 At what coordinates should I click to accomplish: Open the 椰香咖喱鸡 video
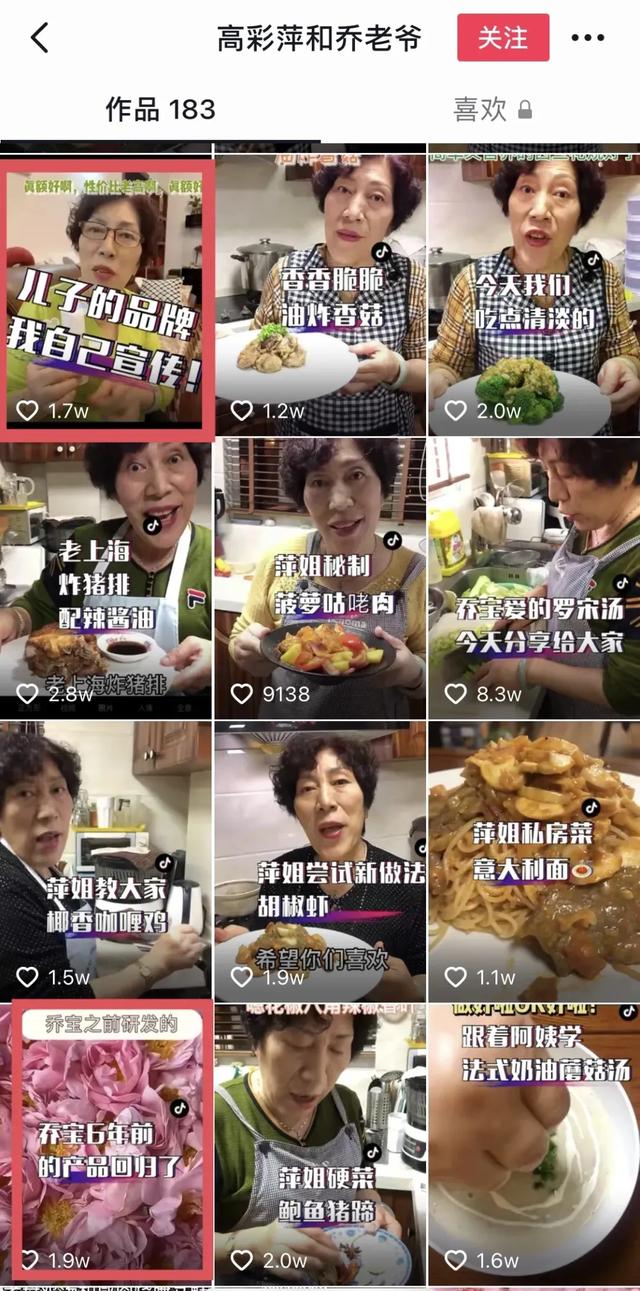[106, 862]
